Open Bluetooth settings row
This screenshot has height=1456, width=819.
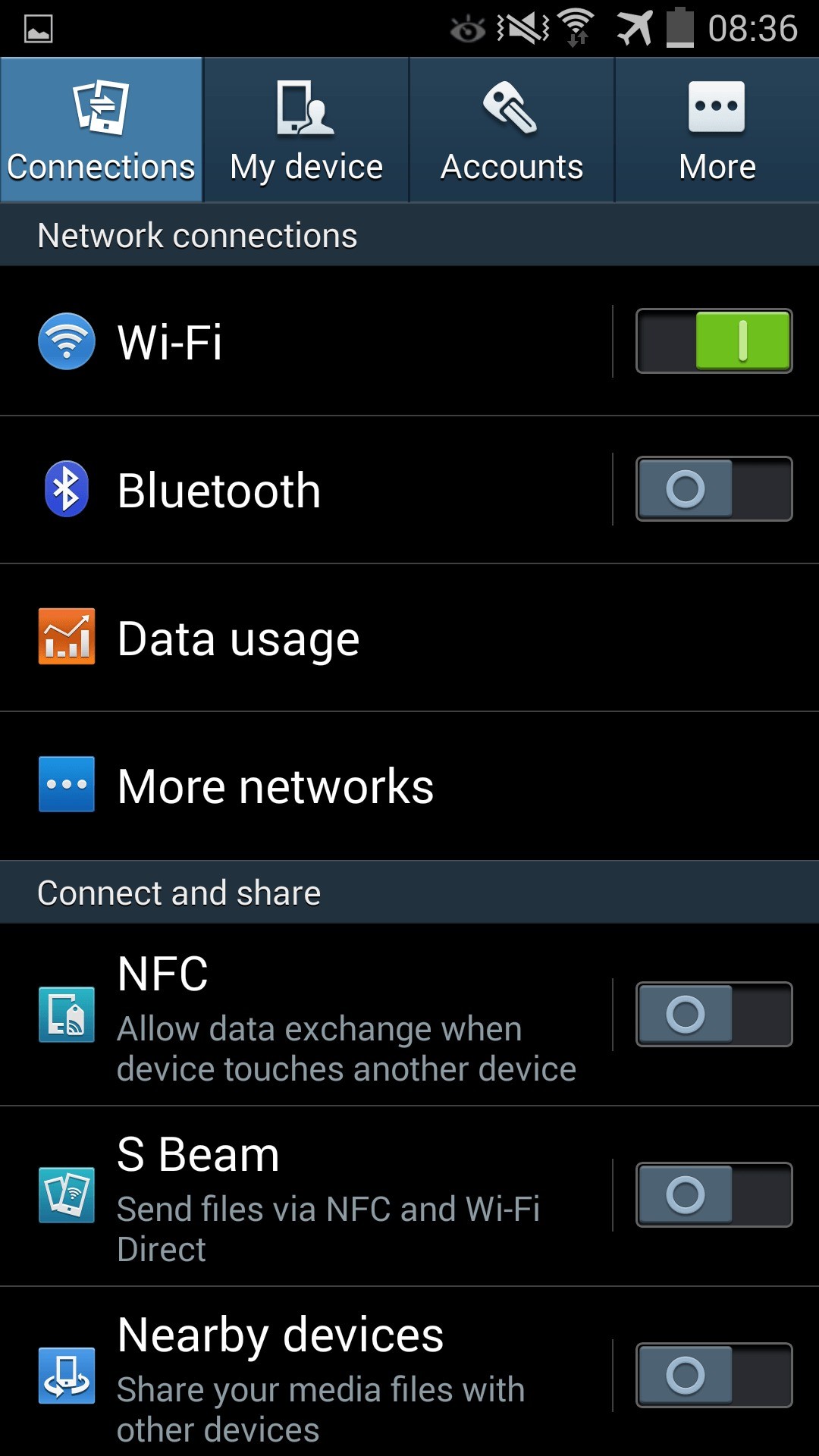[303, 490]
